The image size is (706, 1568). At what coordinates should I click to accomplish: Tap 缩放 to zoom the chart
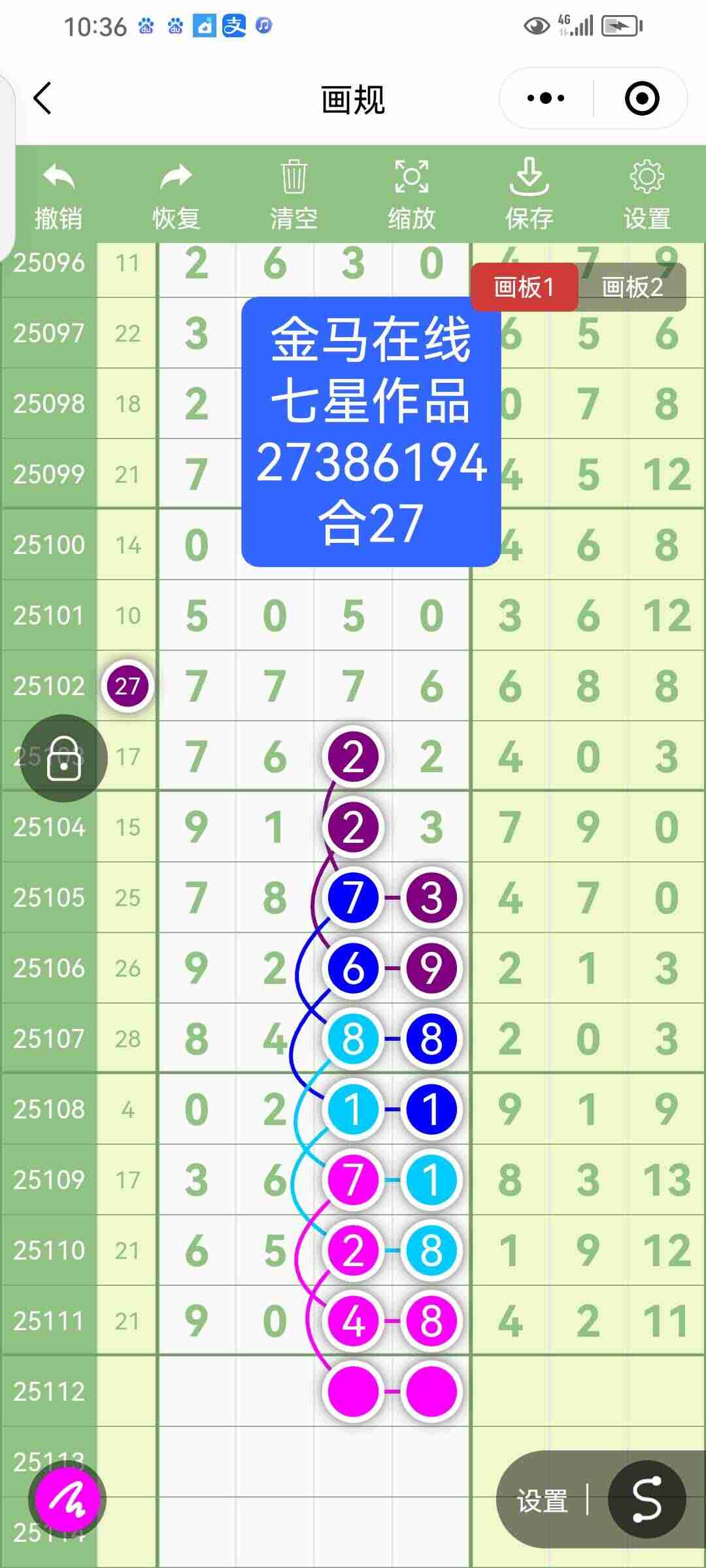point(411,196)
